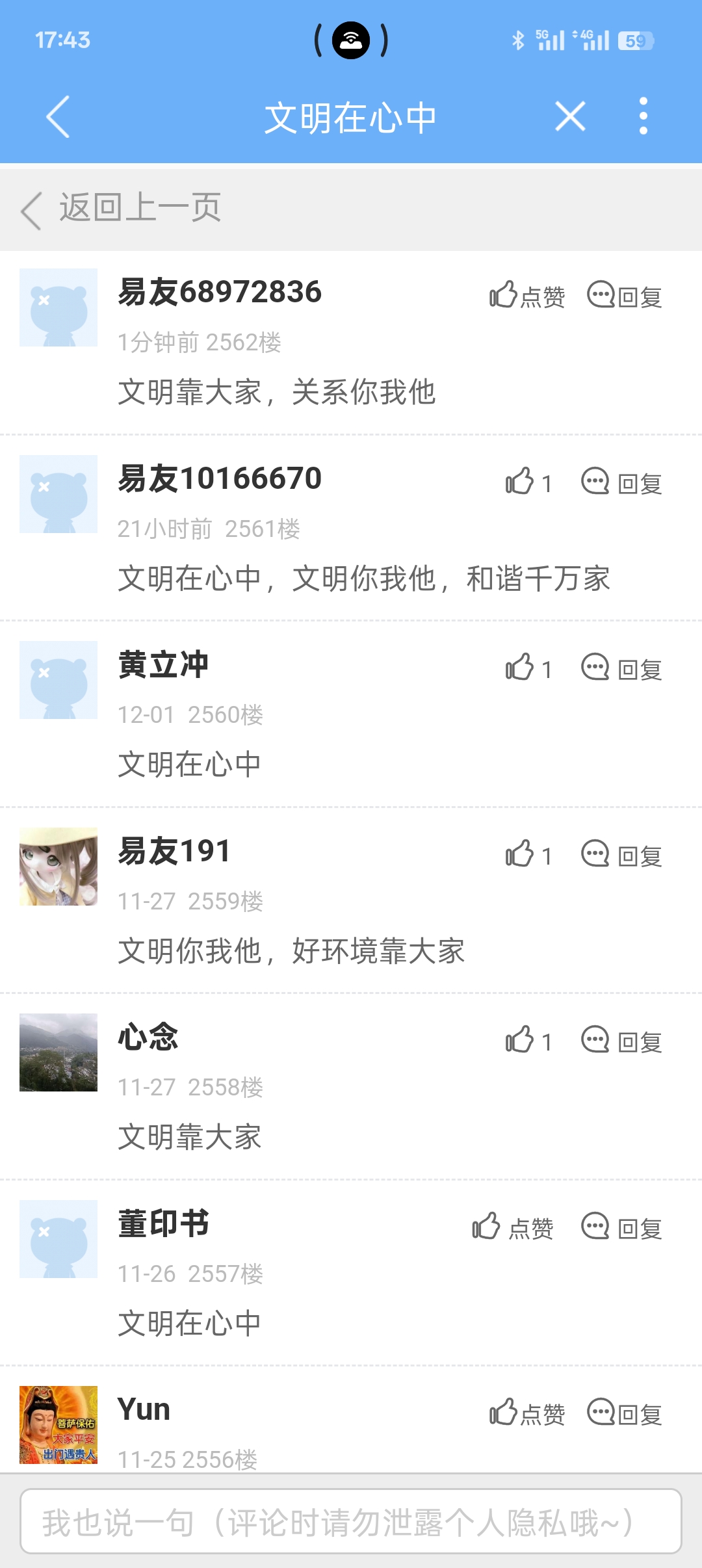Reply to Yun's comment
This screenshot has height=1568, width=702.
tap(625, 1413)
